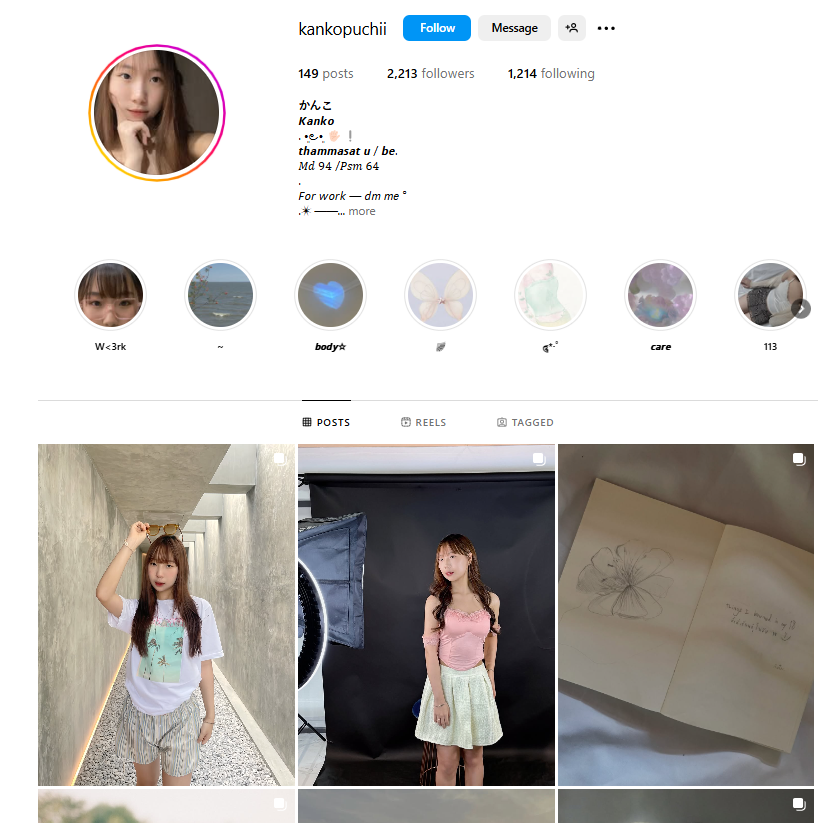
Task: Open the studio post with pink top
Action: [x=426, y=615]
